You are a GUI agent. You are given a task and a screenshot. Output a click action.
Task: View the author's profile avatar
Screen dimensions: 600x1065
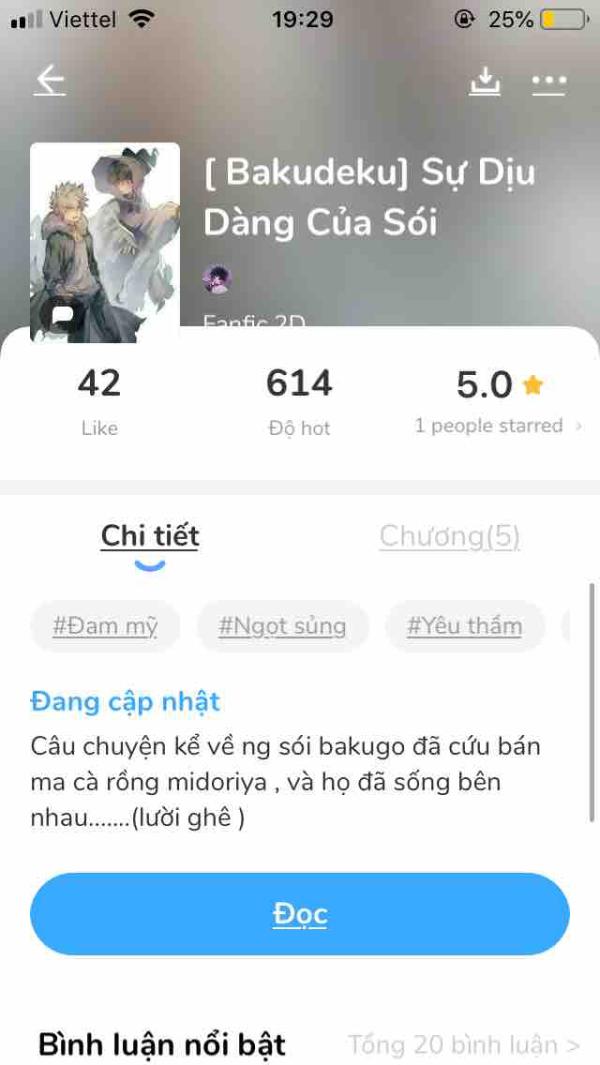[217, 279]
